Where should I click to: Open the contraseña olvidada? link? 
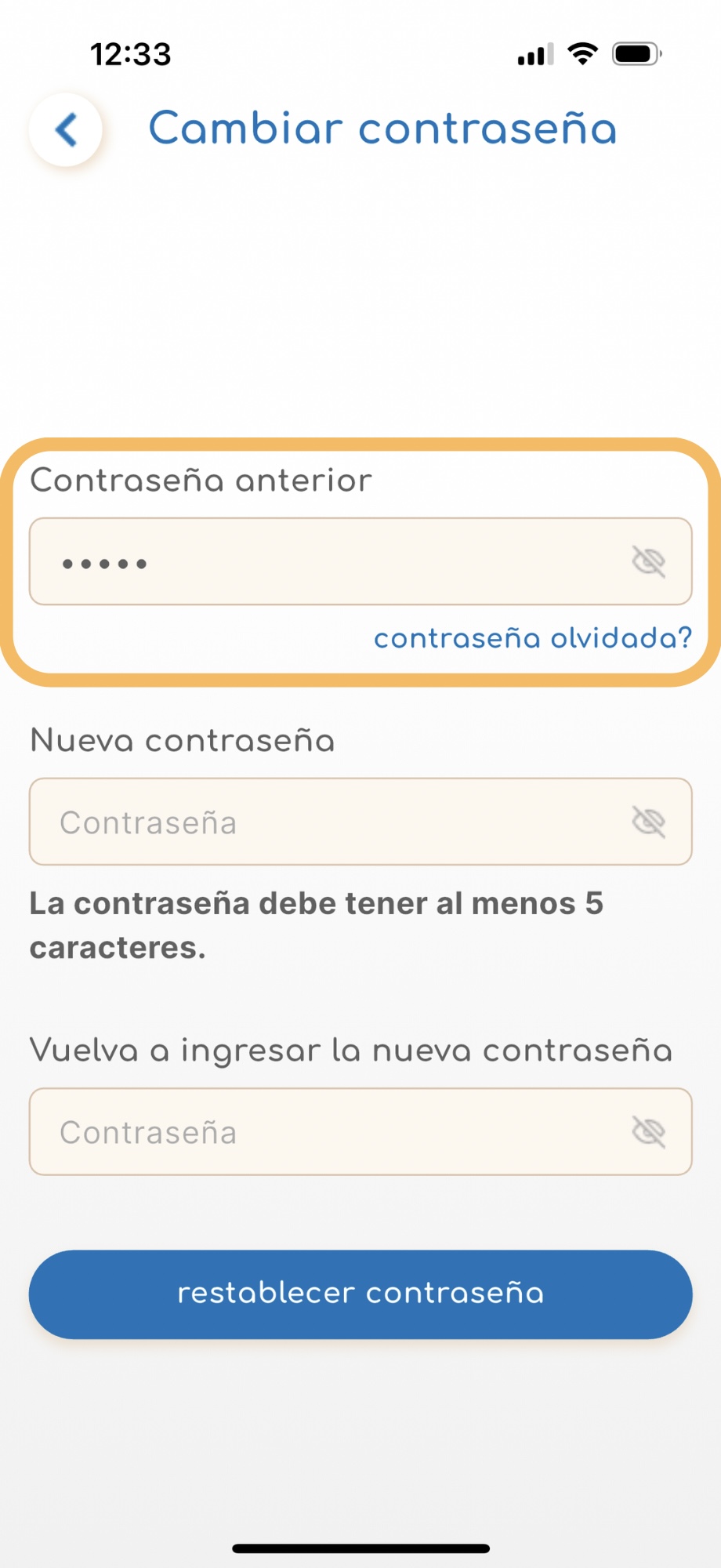[533, 638]
